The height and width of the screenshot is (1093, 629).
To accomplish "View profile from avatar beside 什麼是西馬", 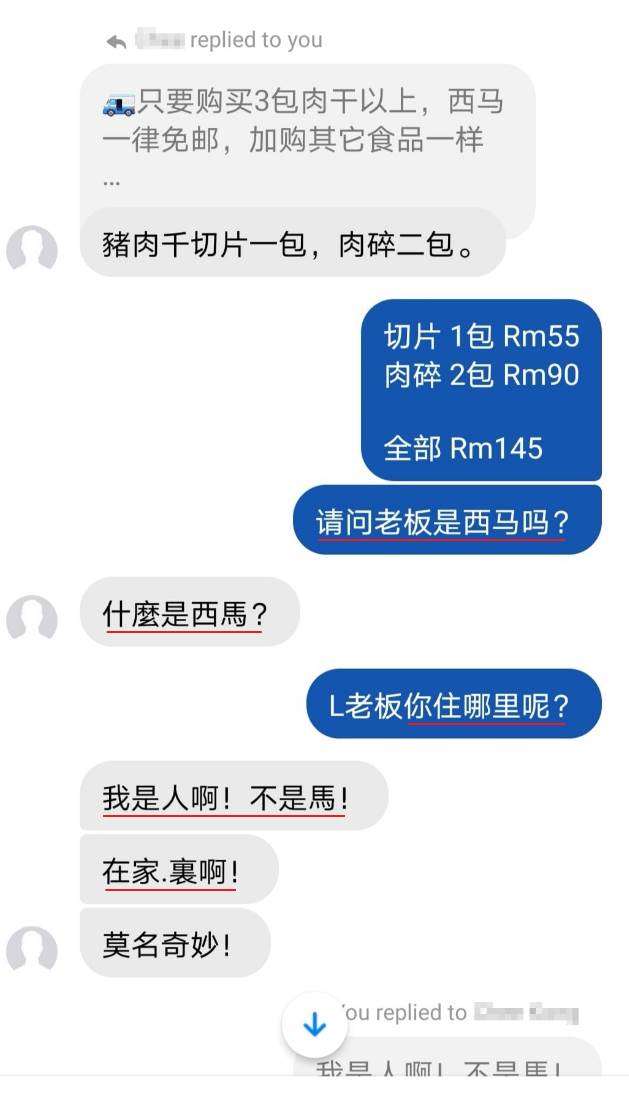I will pos(32,618).
